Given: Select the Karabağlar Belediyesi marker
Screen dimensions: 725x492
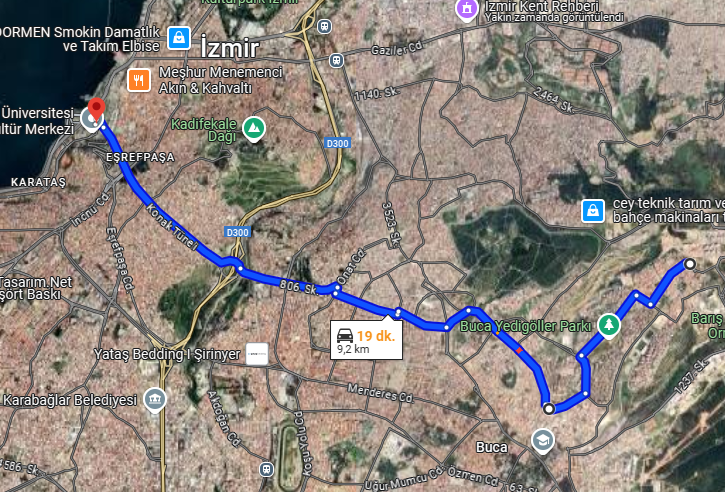Looking at the screenshot, I should pos(154,400).
